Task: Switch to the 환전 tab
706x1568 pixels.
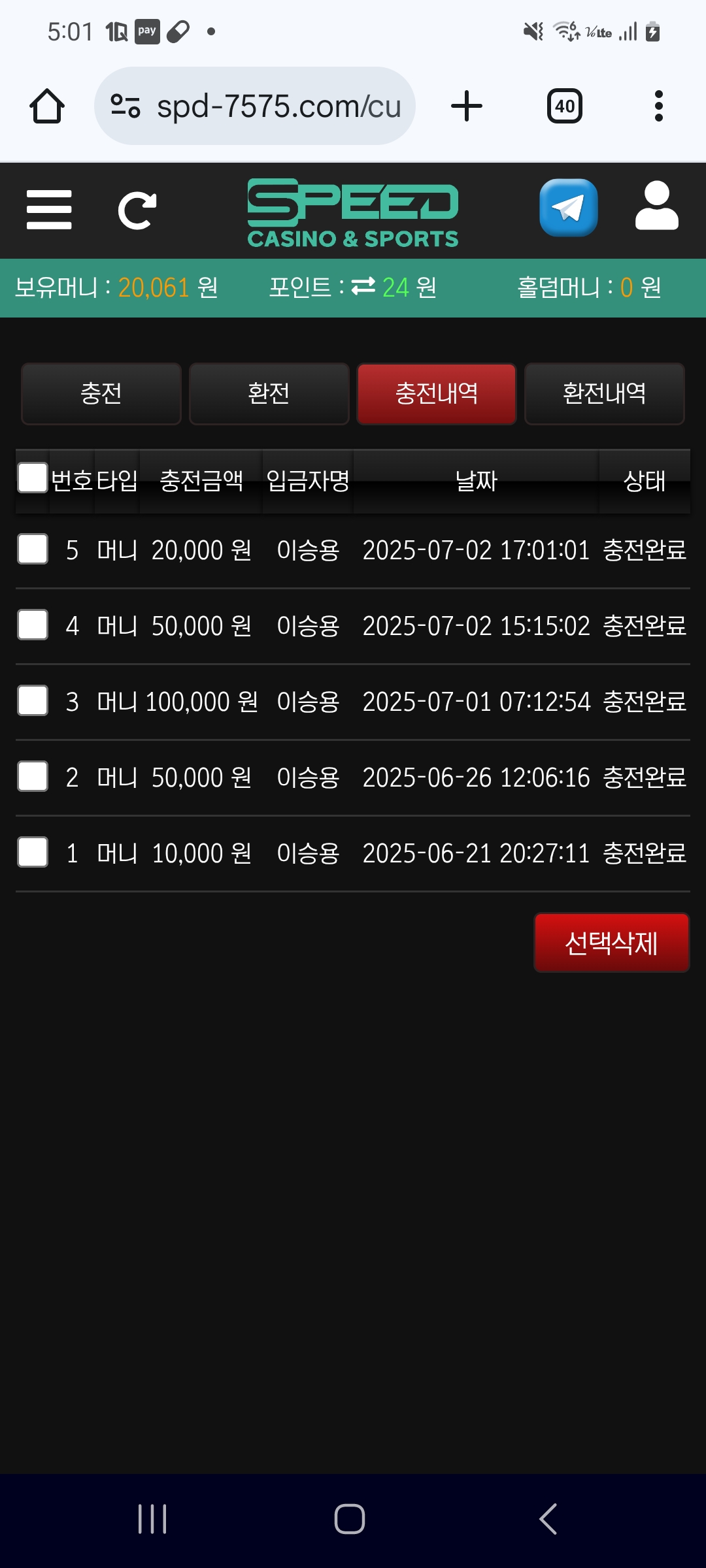Action: (269, 394)
